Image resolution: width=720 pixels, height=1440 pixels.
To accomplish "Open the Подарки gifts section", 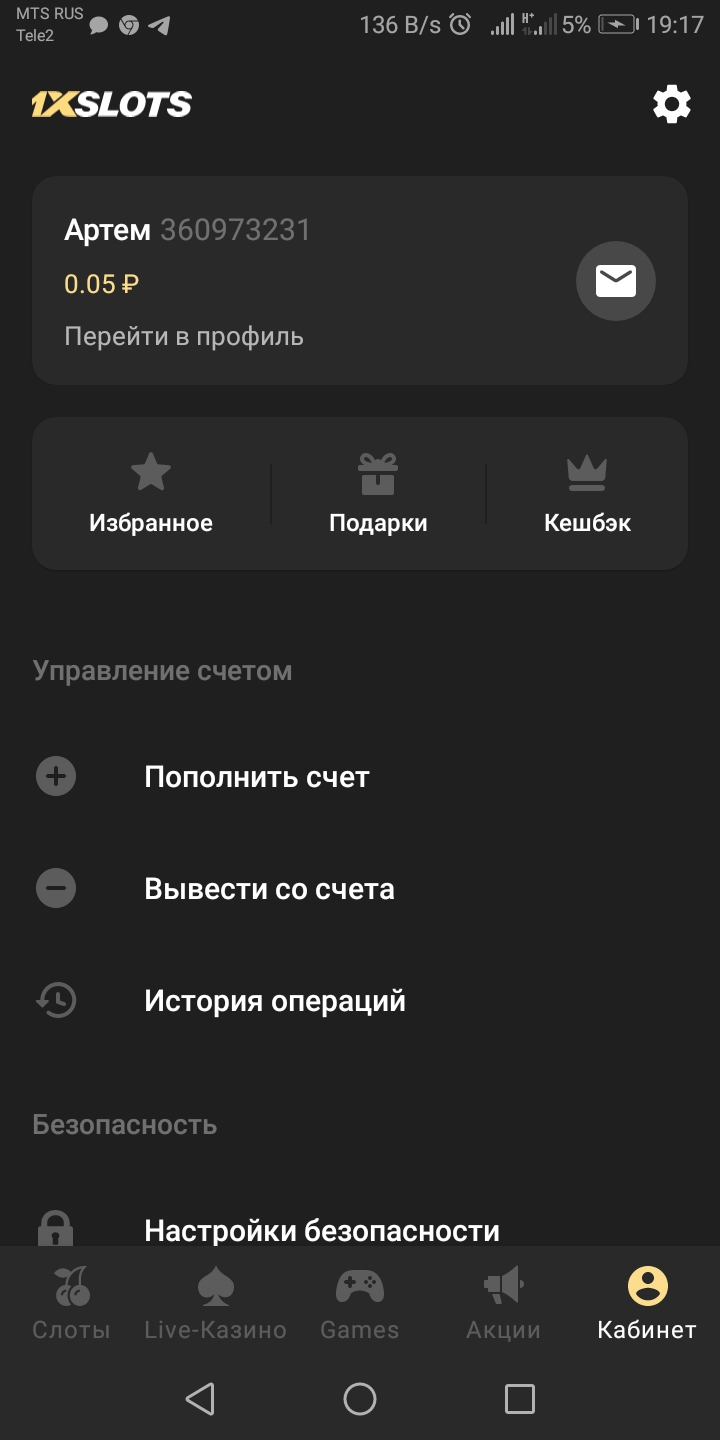I will 378,493.
